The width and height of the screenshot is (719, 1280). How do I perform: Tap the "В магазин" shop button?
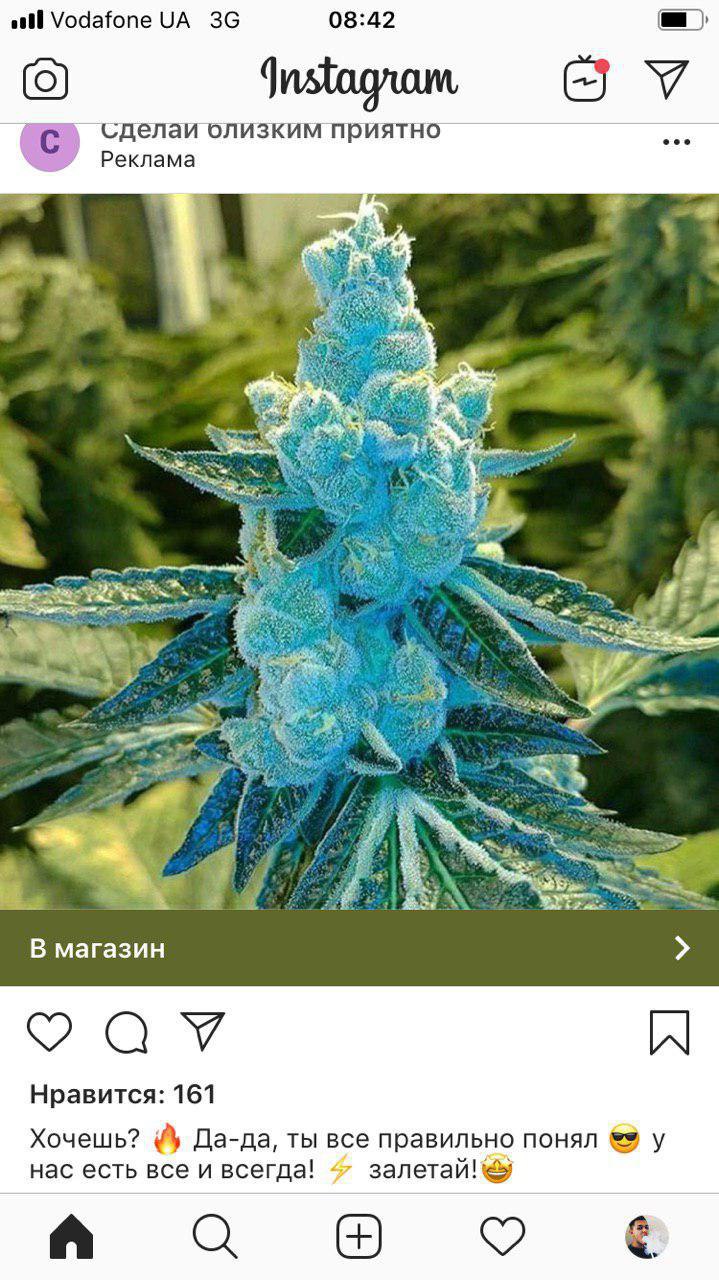pyautogui.click(x=359, y=948)
